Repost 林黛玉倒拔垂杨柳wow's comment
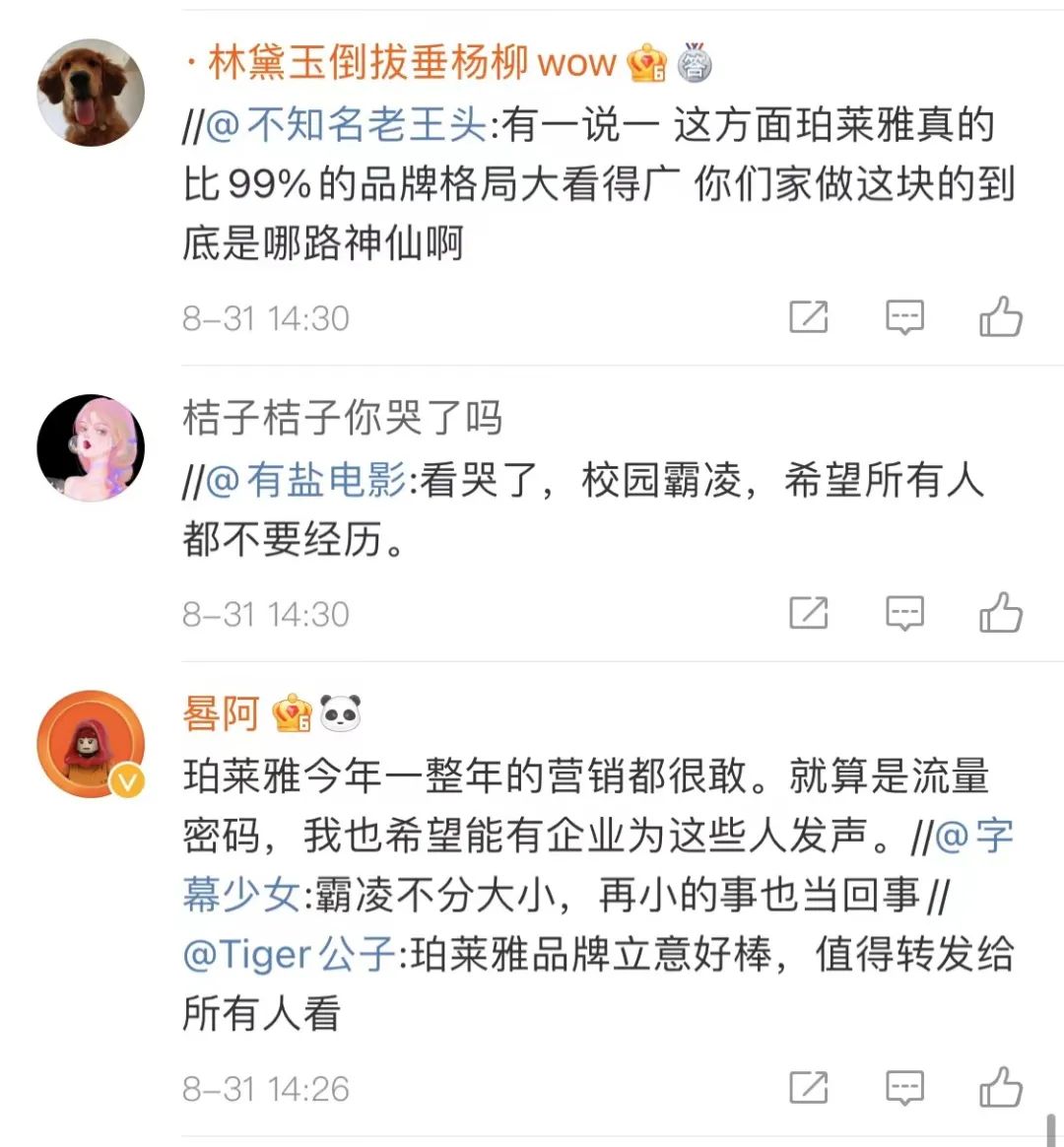Screen dimensions: 1064x1147 [809, 317]
